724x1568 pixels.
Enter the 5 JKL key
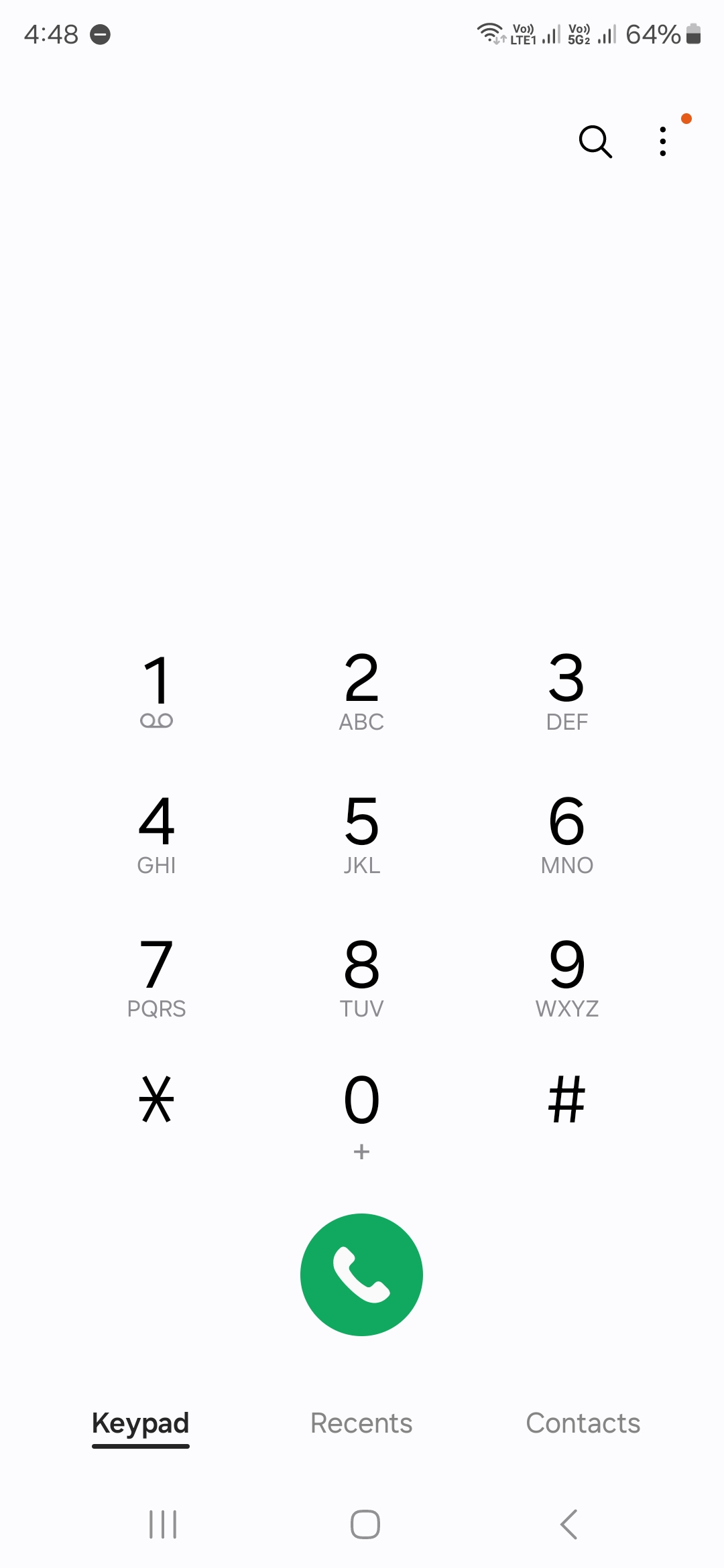click(x=361, y=834)
